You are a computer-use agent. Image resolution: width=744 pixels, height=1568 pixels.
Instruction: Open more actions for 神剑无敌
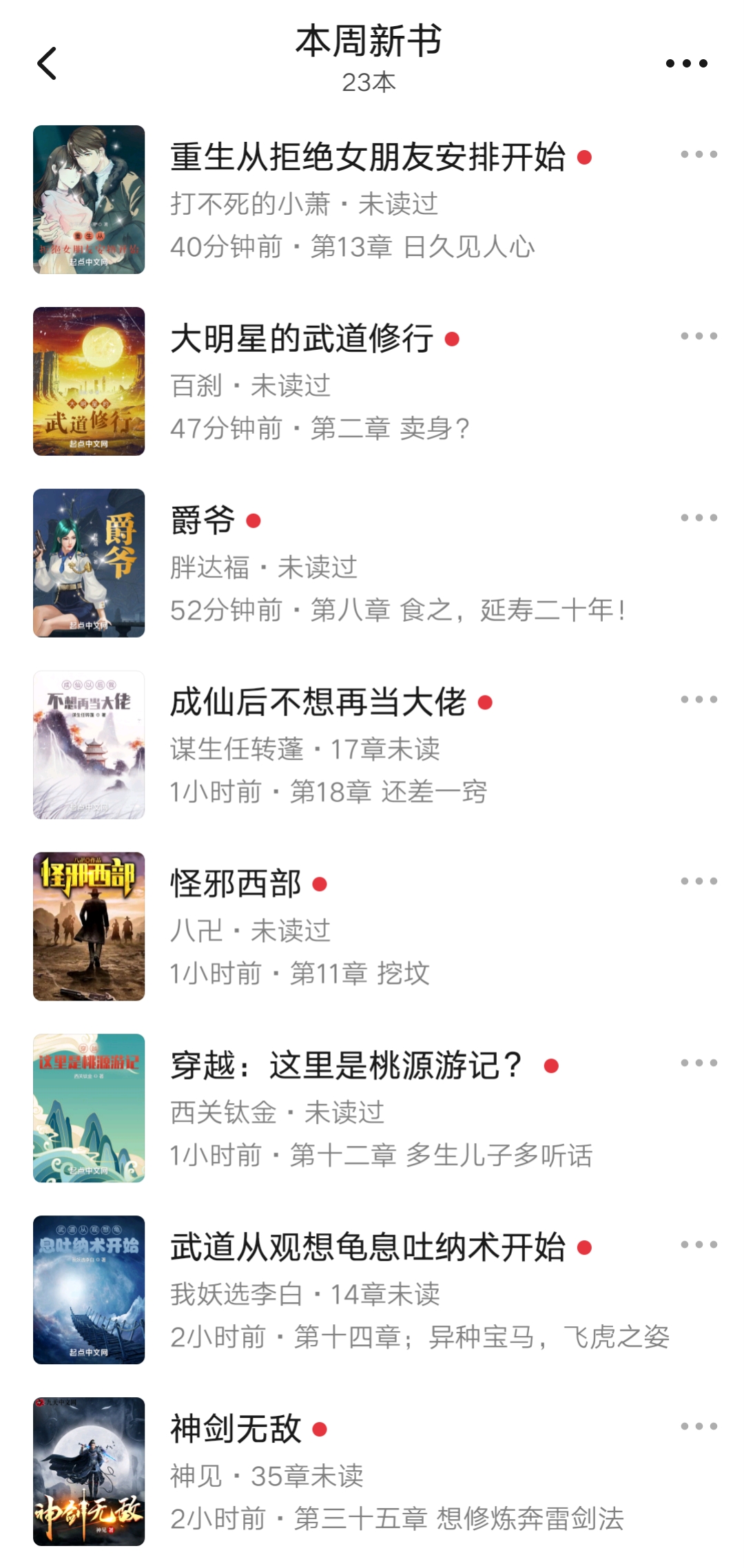pos(698,1424)
